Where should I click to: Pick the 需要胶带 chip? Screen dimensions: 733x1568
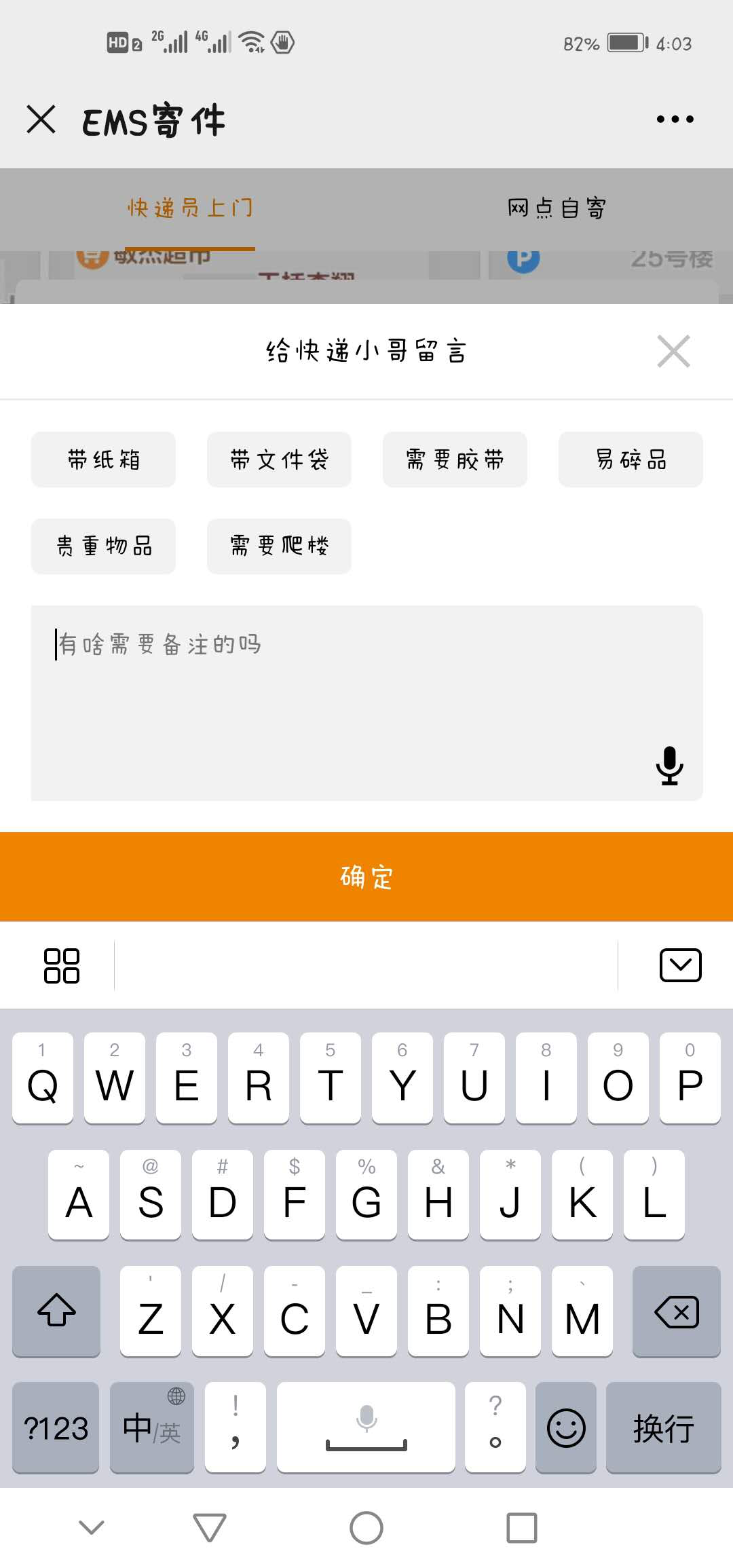pyautogui.click(x=455, y=460)
